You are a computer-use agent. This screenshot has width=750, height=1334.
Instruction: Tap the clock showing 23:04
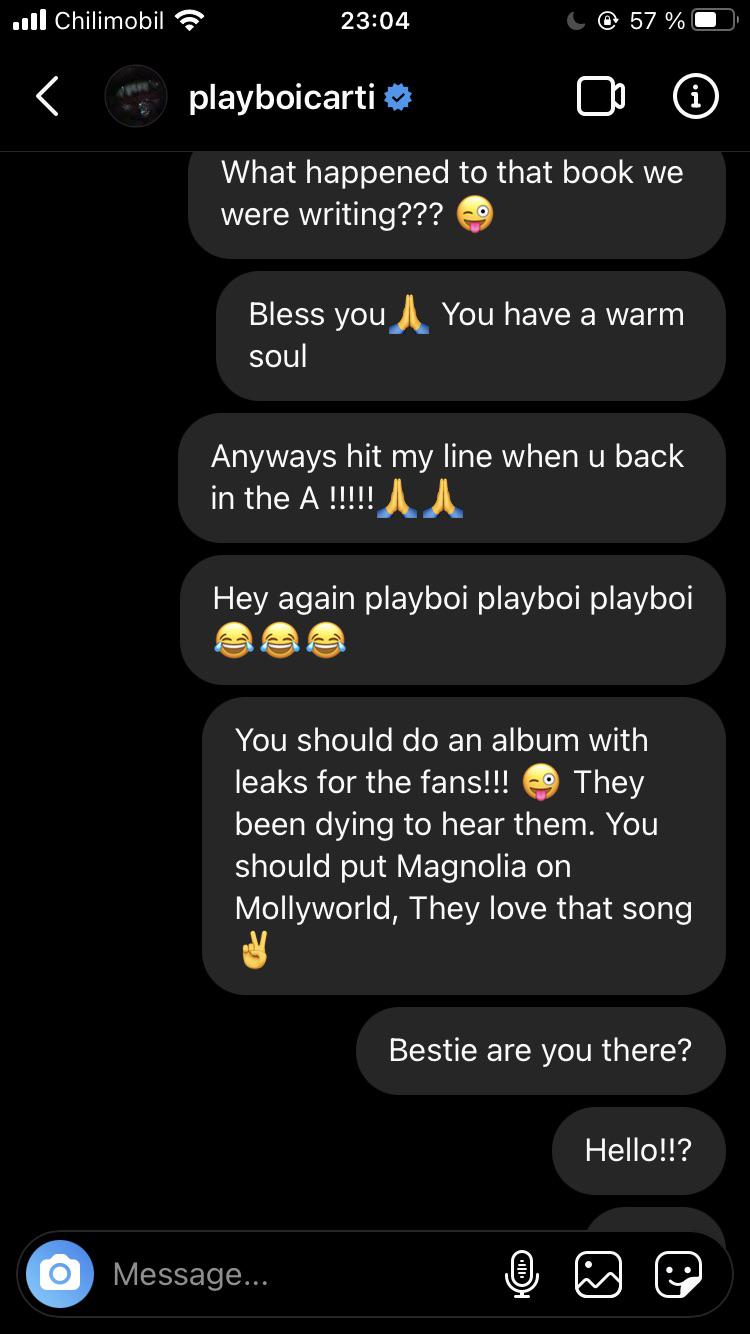click(375, 20)
